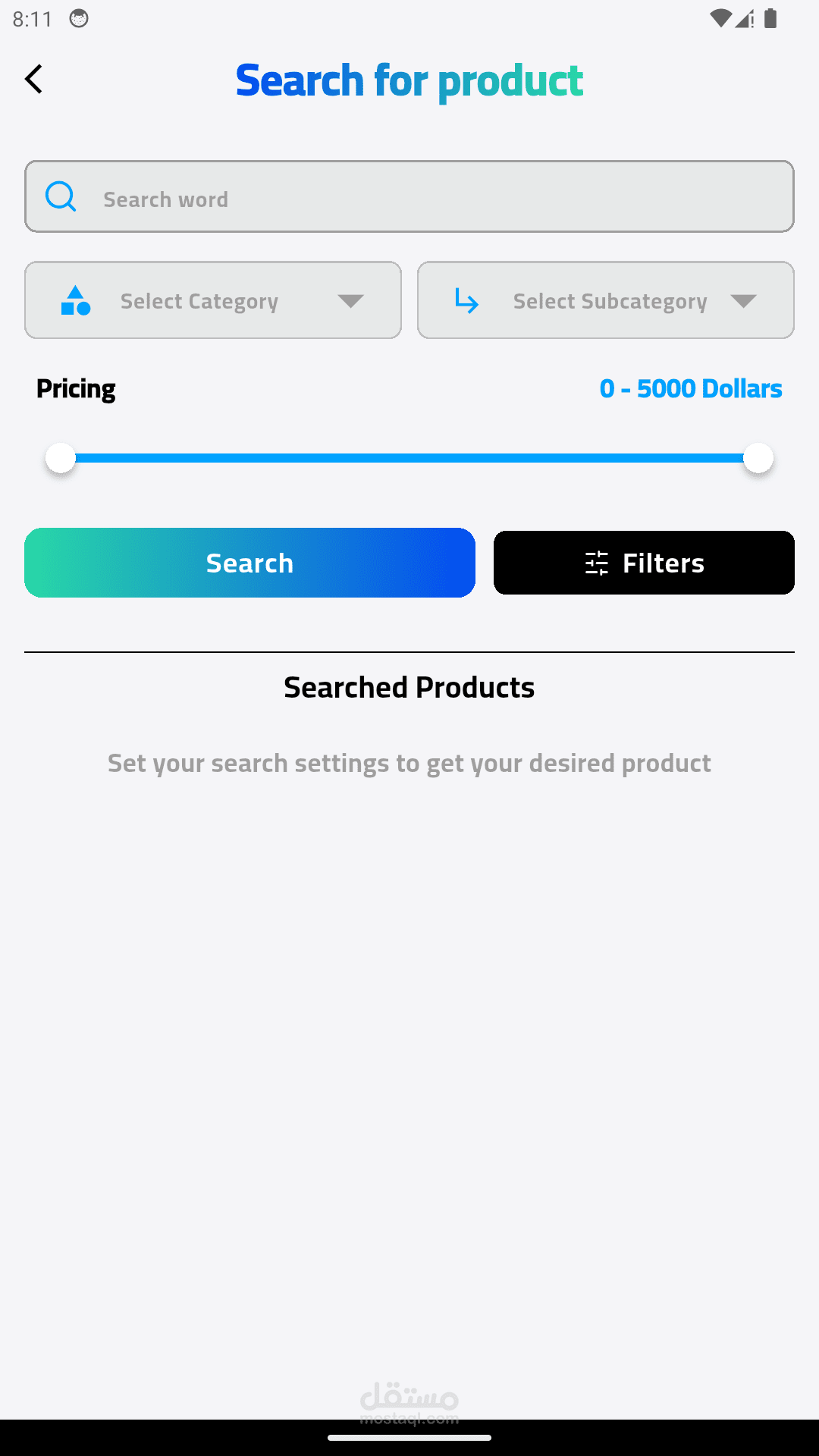Image resolution: width=819 pixels, height=1456 pixels.
Task: Focus the Search word field
Action: pyautogui.click(x=409, y=196)
